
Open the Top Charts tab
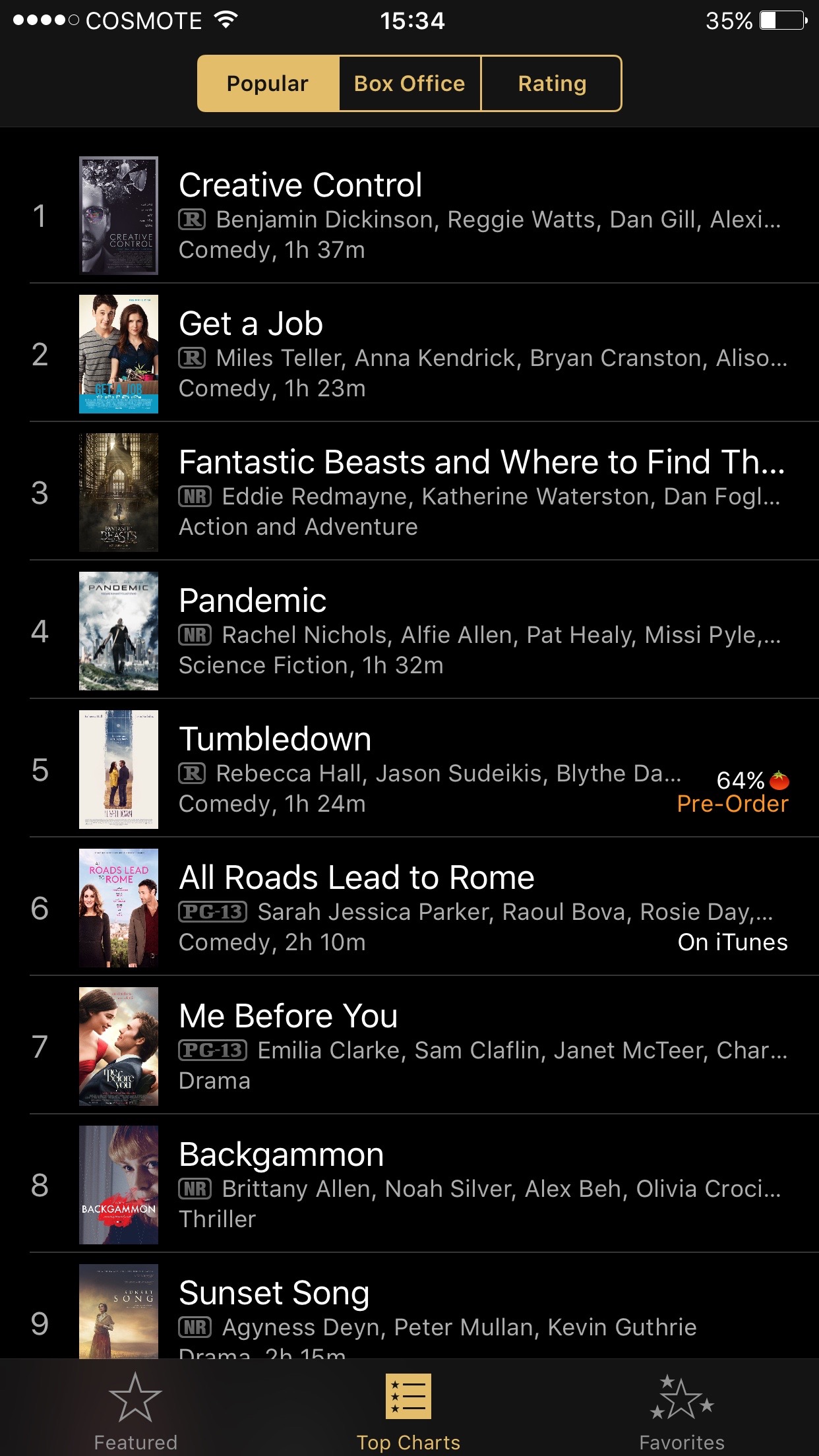tap(409, 1411)
